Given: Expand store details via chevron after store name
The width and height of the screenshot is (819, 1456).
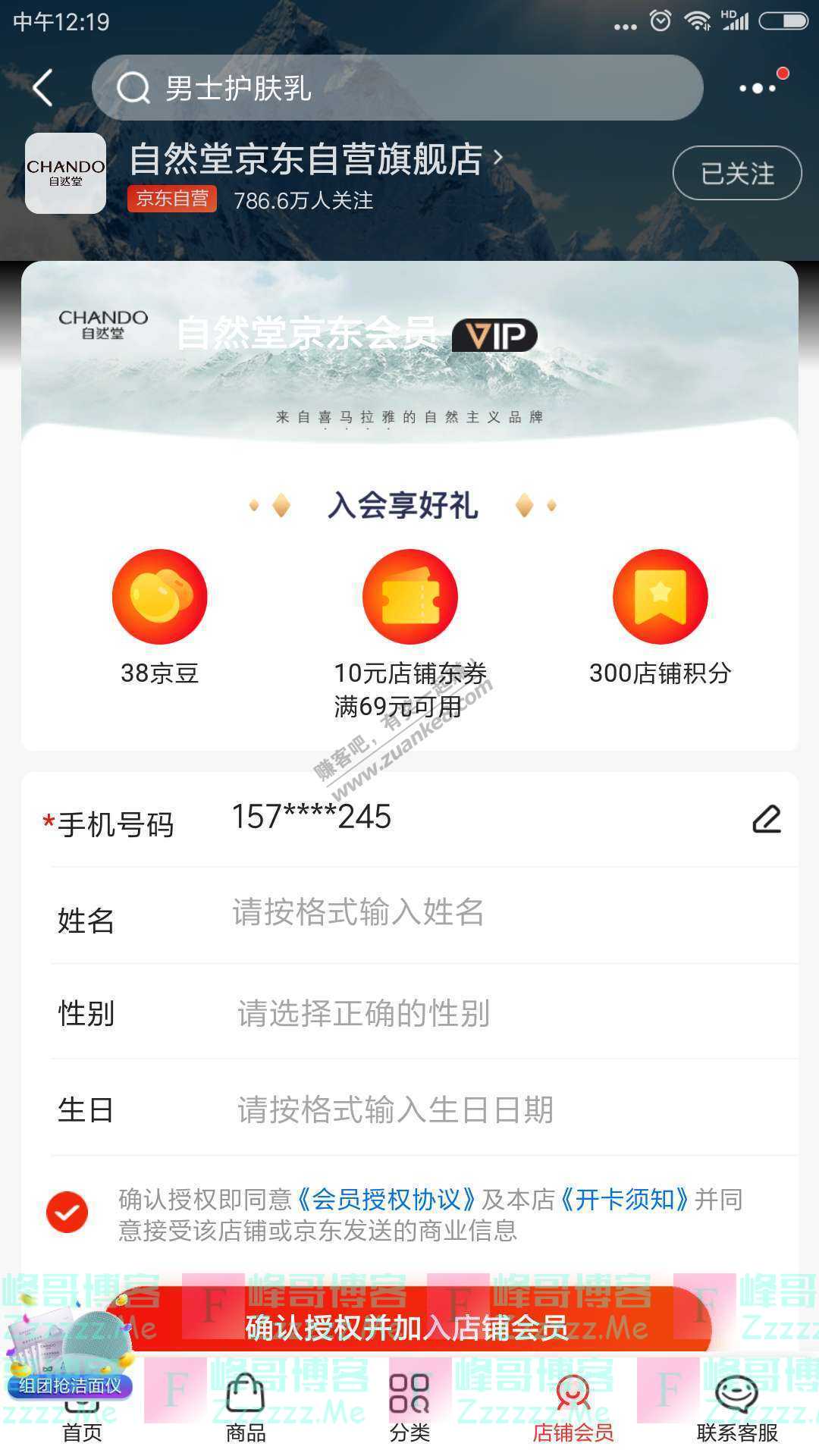Looking at the screenshot, I should pyautogui.click(x=497, y=159).
